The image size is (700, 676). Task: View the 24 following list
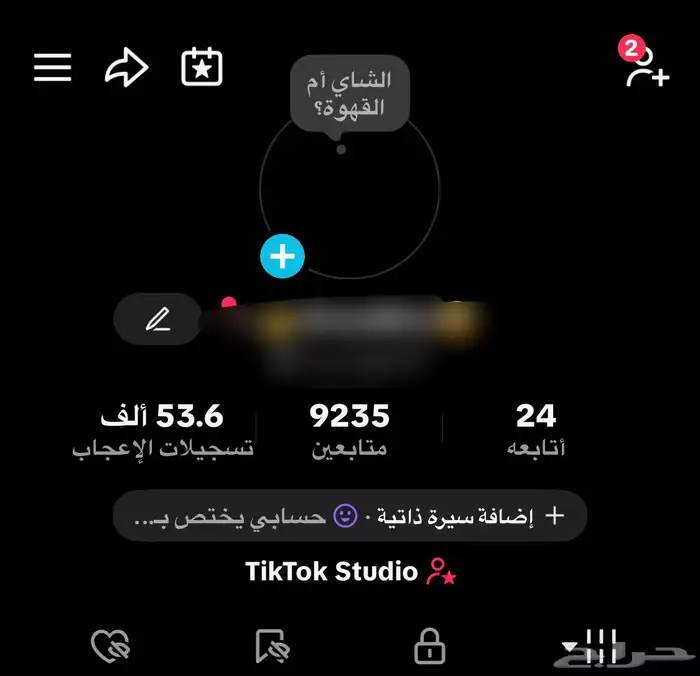[x=536, y=431]
